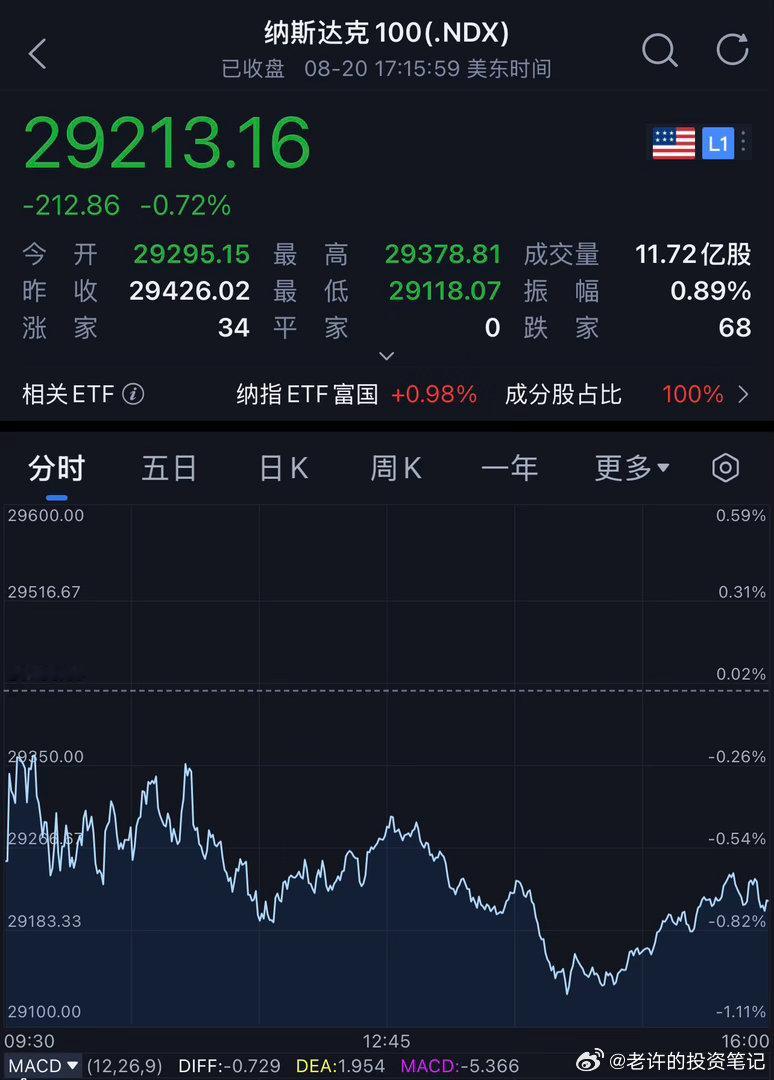This screenshot has width=774, height=1080.
Task: Switch to the 五日 chart tab
Action: (x=169, y=469)
